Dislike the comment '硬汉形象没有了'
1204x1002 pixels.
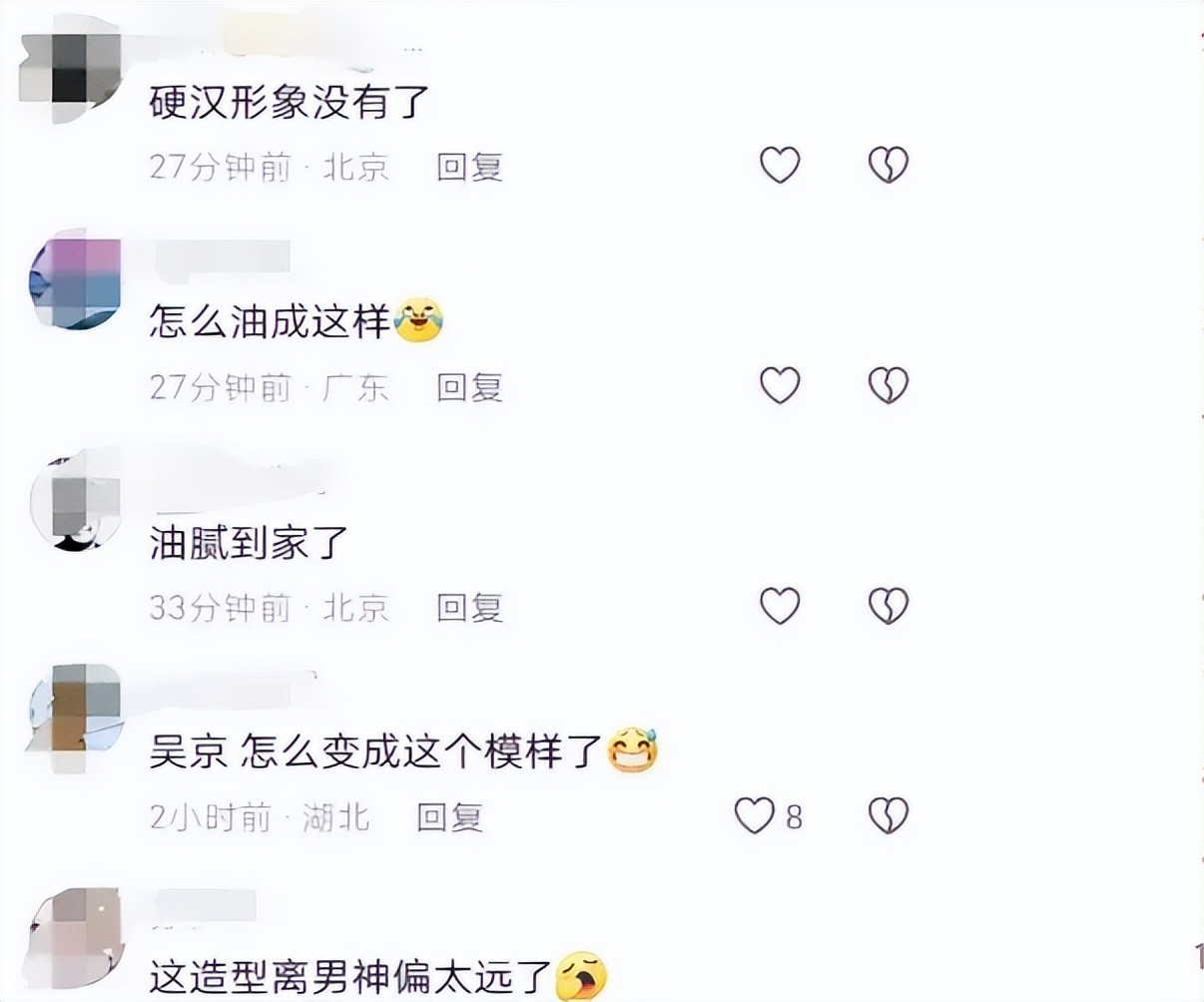[x=888, y=165]
